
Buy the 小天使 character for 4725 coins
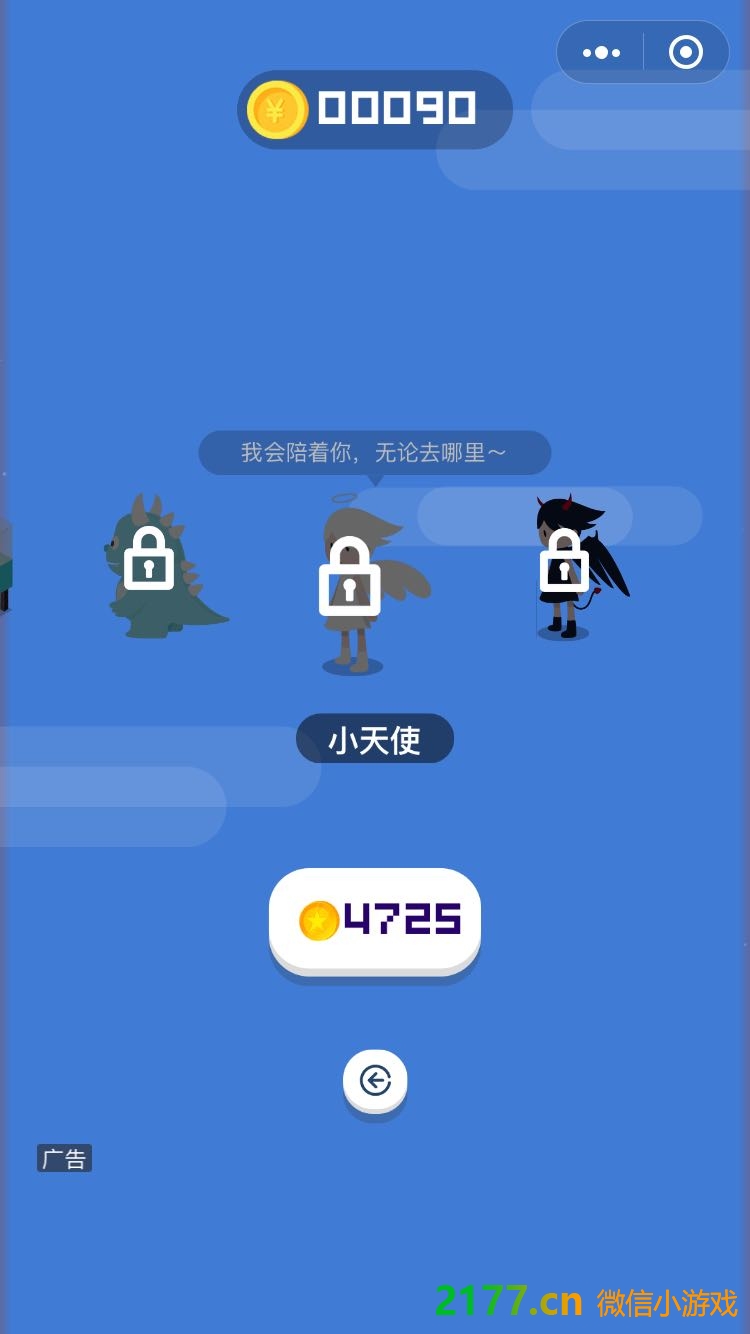(x=375, y=920)
